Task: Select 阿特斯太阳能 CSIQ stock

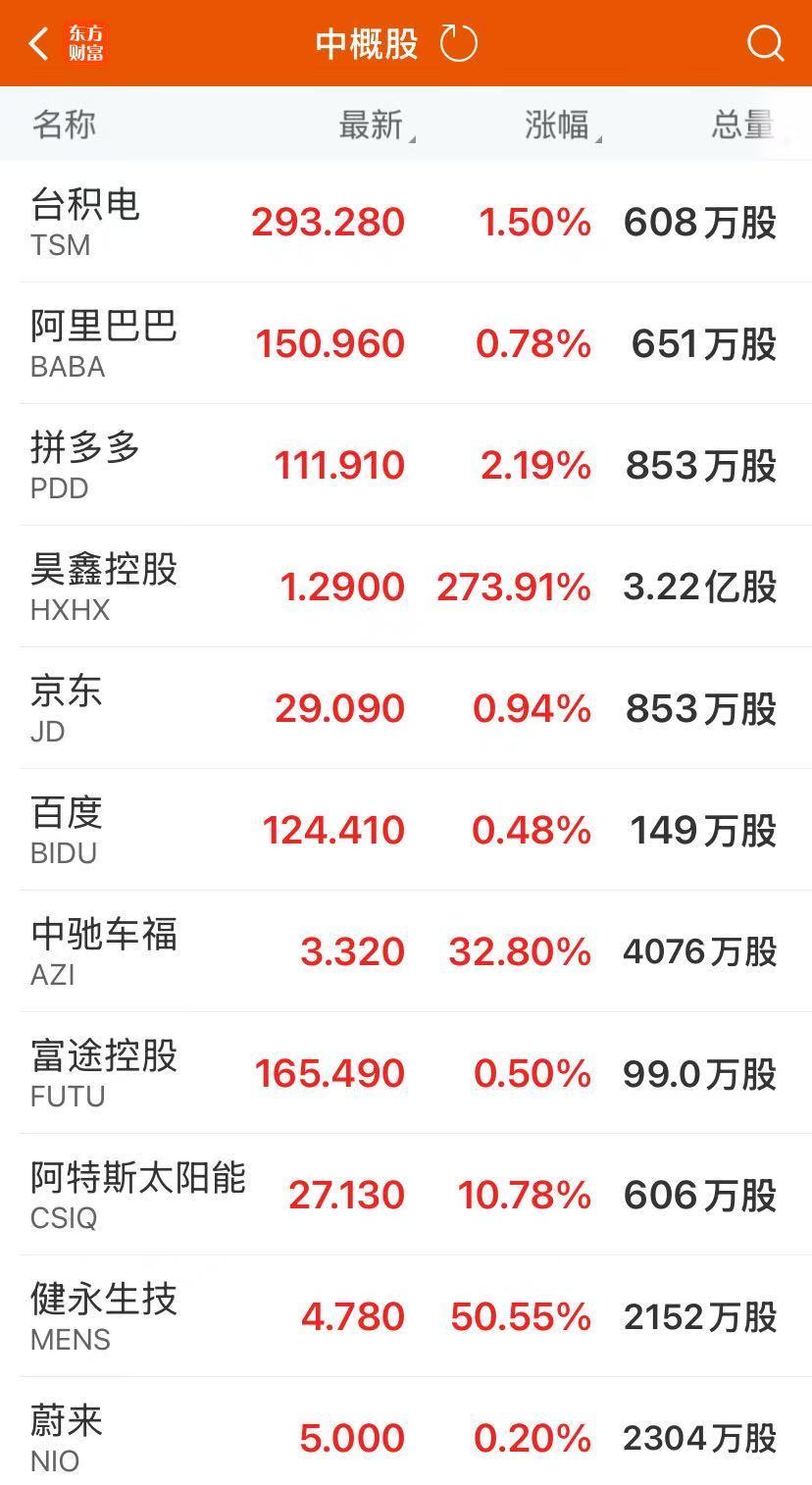Action: click(406, 1195)
